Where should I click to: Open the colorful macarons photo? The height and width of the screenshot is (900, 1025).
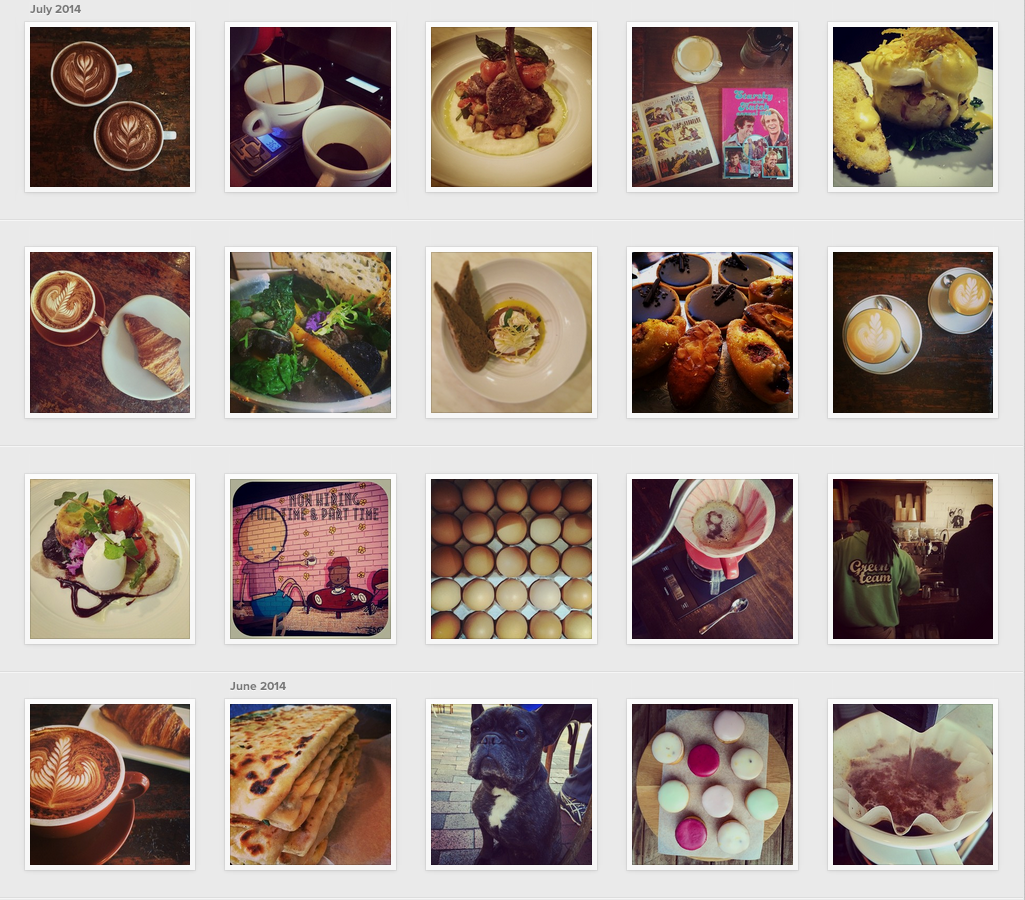(x=712, y=784)
